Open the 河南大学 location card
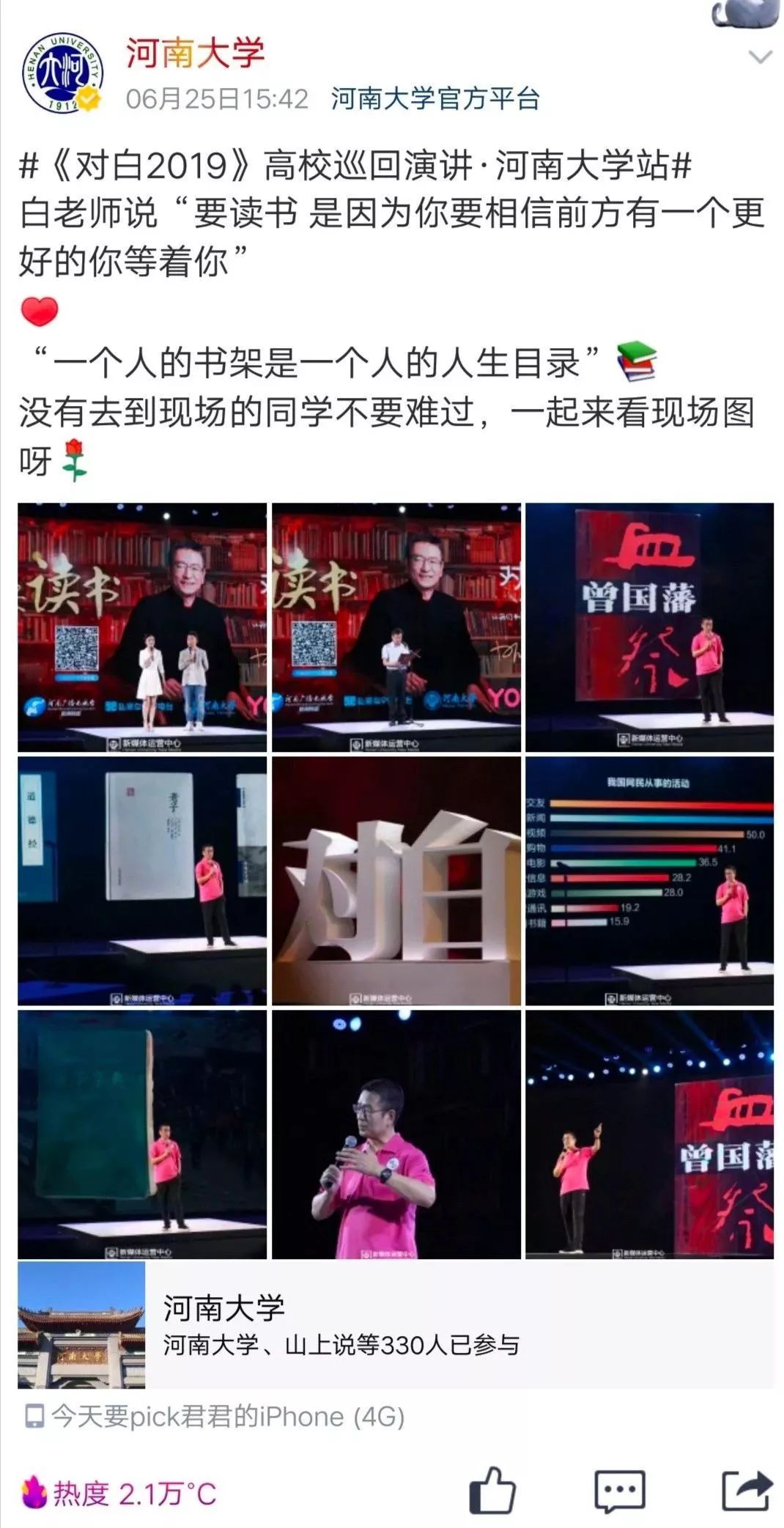 coord(396,1325)
